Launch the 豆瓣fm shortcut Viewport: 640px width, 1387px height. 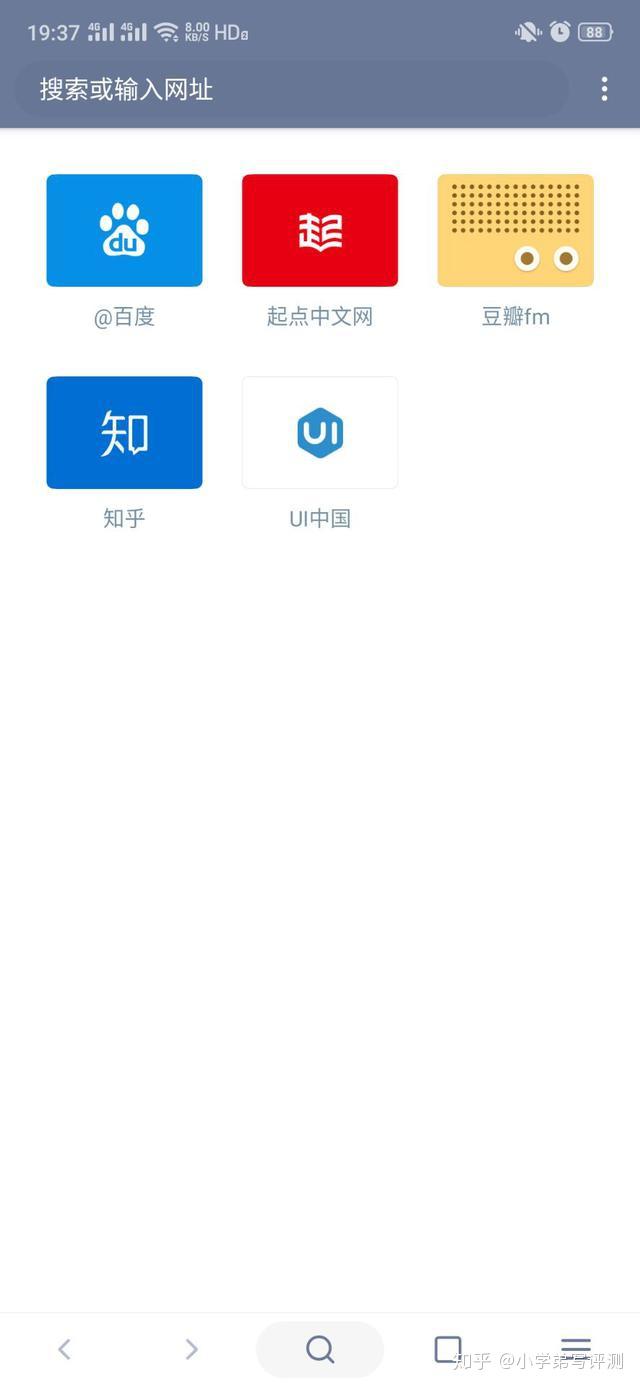click(x=515, y=231)
